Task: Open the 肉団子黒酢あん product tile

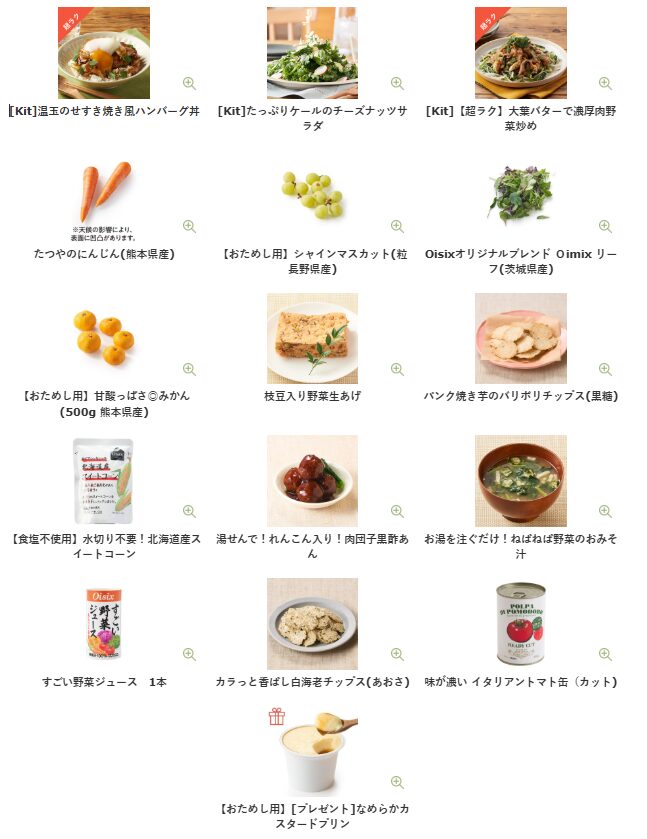Action: click(312, 481)
